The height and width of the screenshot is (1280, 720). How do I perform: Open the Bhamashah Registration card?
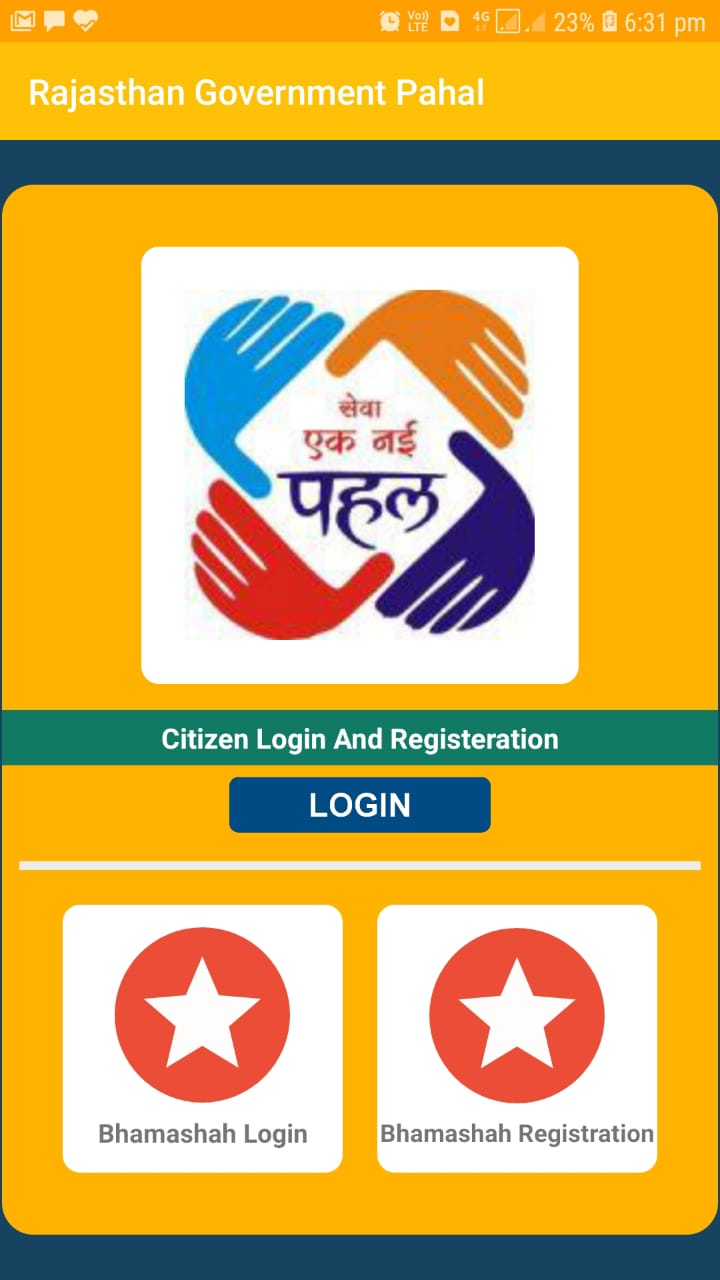pos(516,1038)
